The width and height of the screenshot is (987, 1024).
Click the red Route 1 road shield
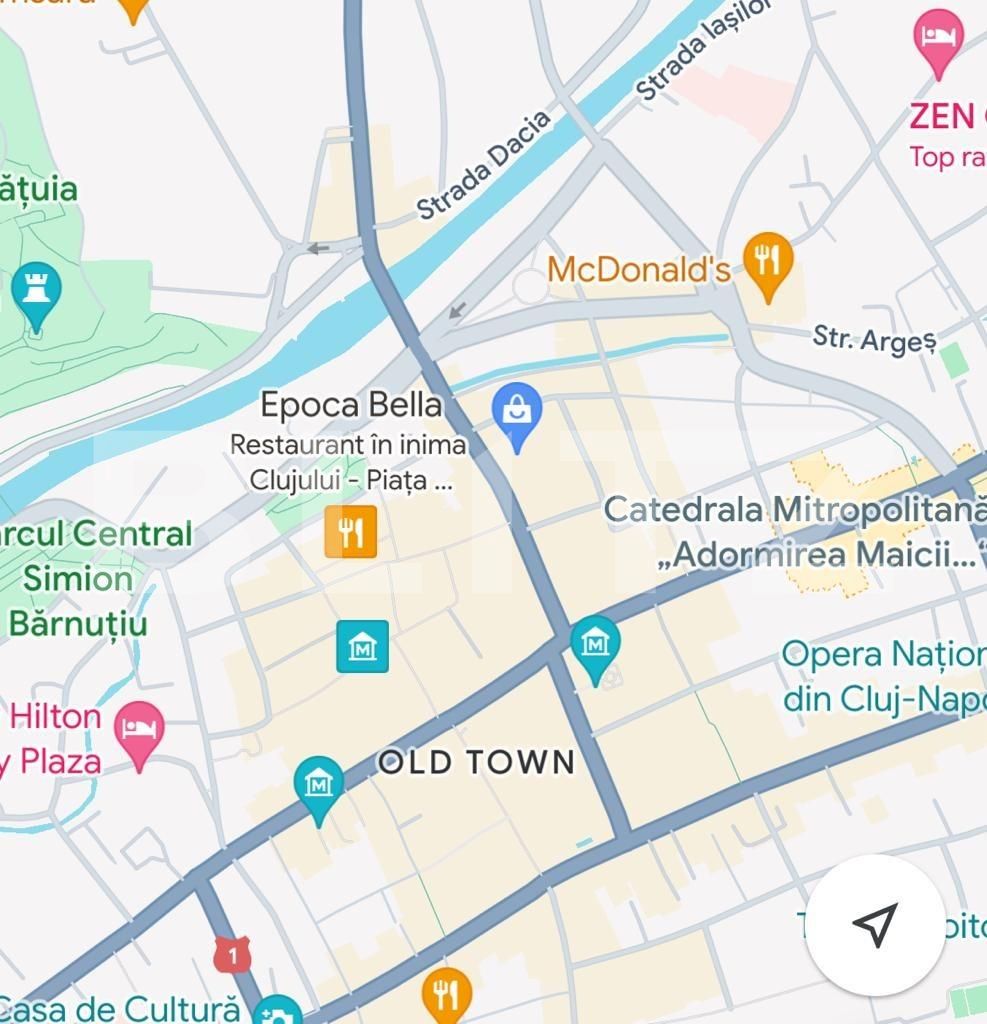tap(232, 955)
